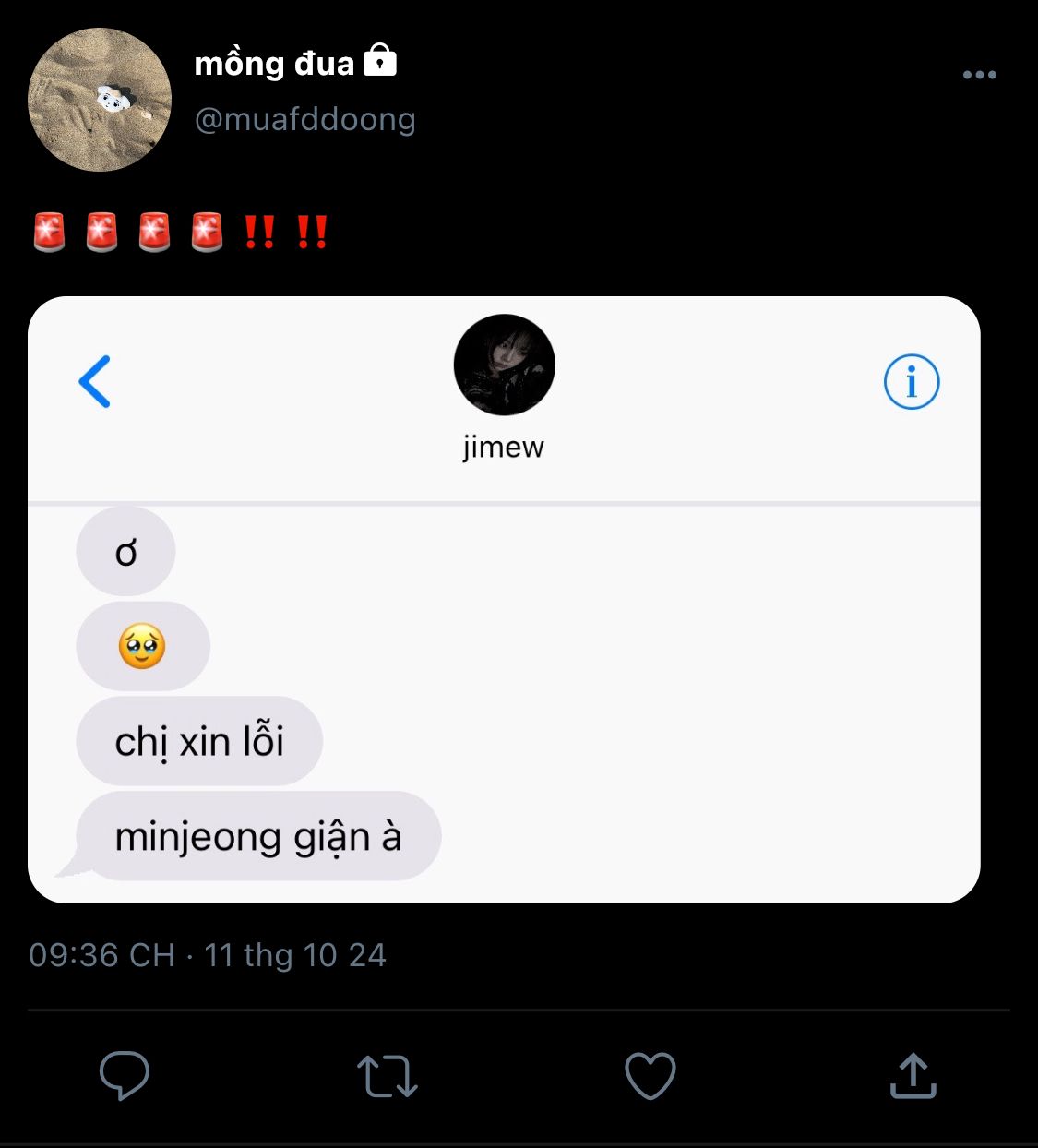Open mồng đua's profile picture
This screenshot has height=1148, width=1038.
coord(100,100)
